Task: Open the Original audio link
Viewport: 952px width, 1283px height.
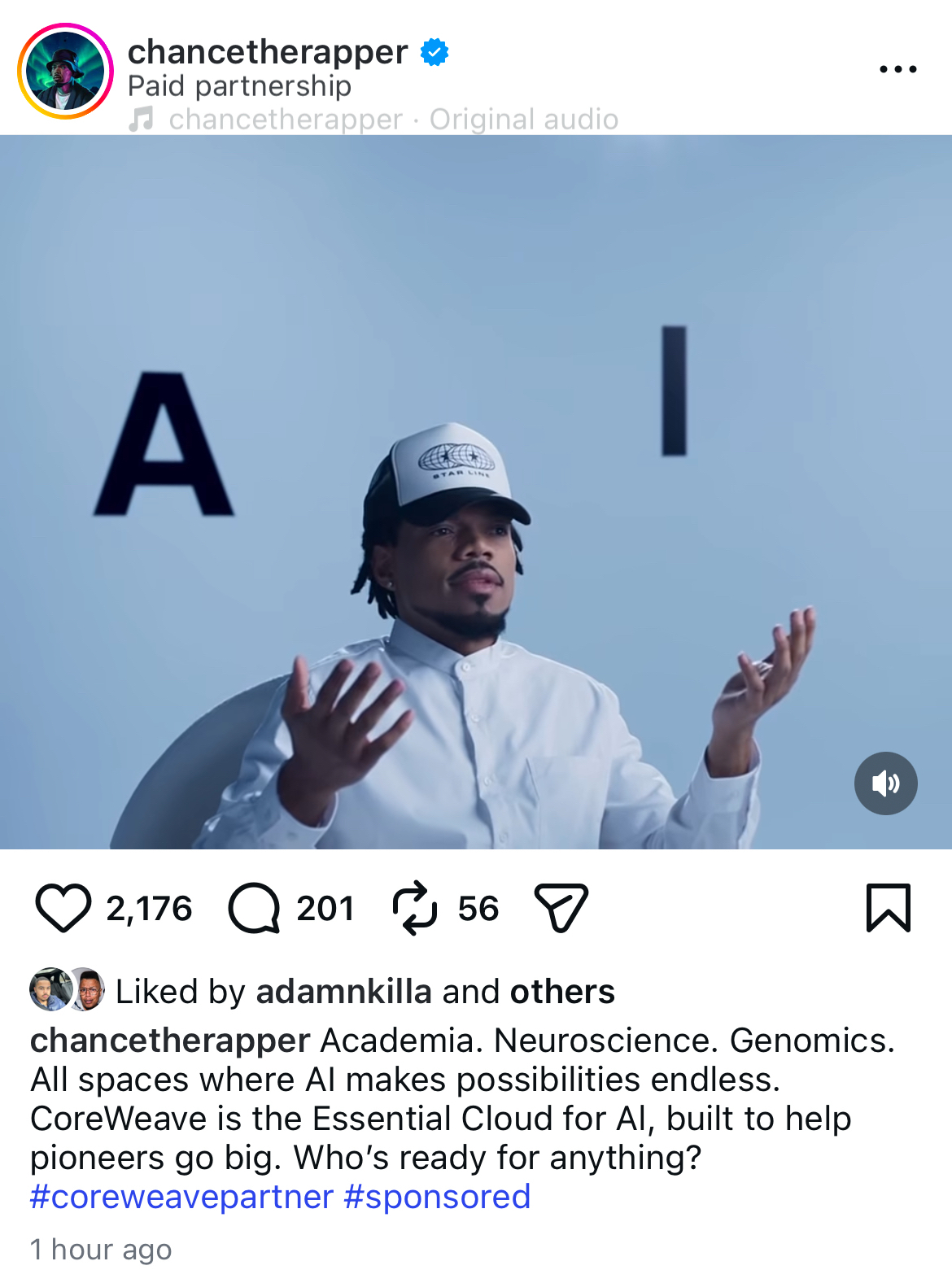Action: (x=523, y=120)
